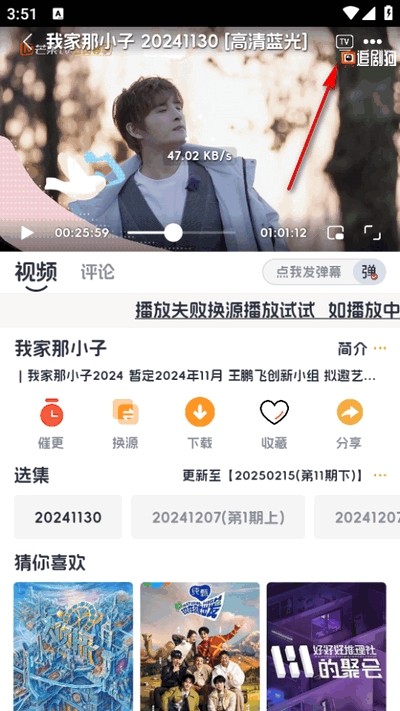Go back using the top-left arrow
The height and width of the screenshot is (711, 400).
pos(28,42)
